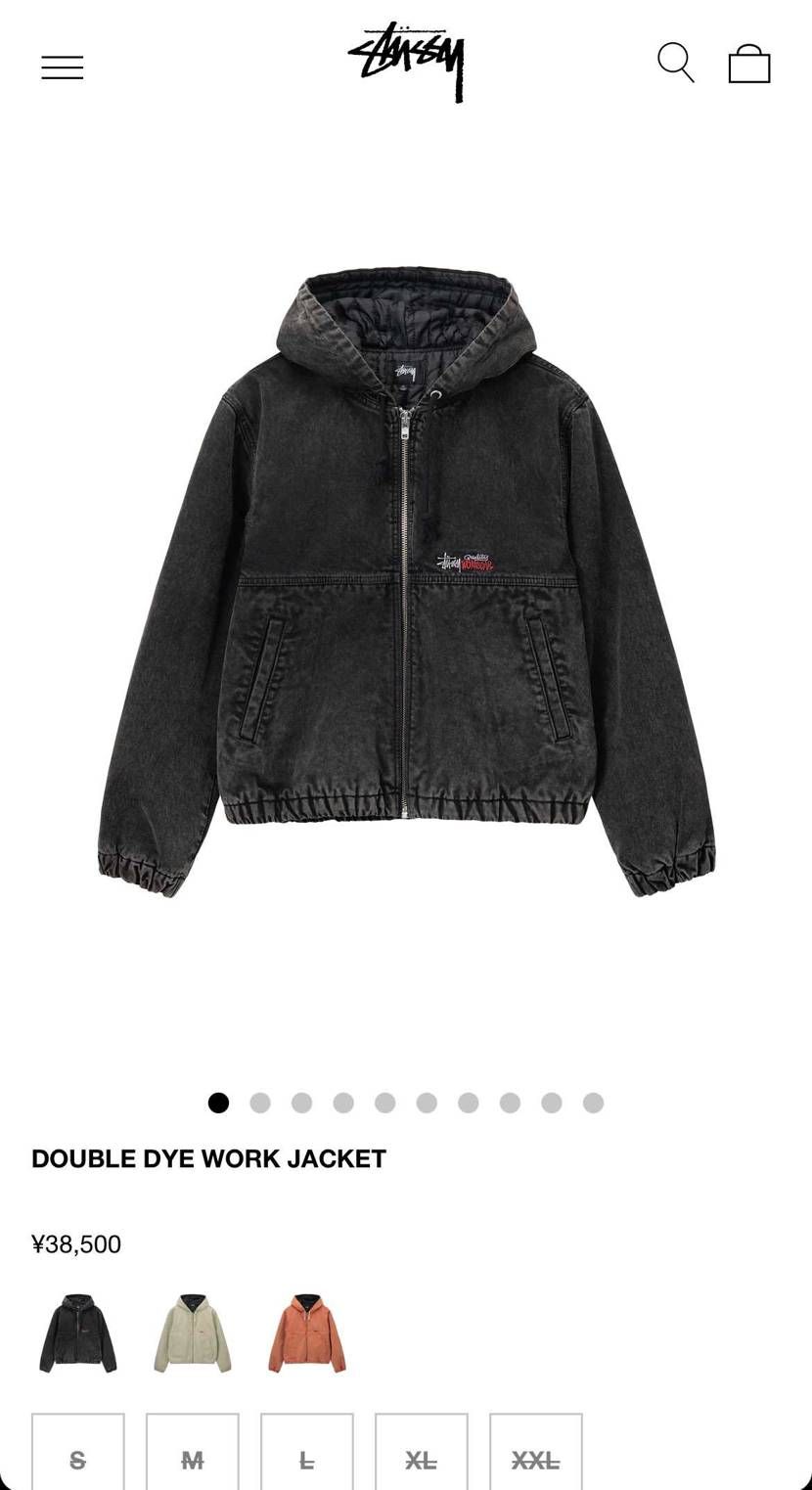Open the search icon

(x=675, y=63)
